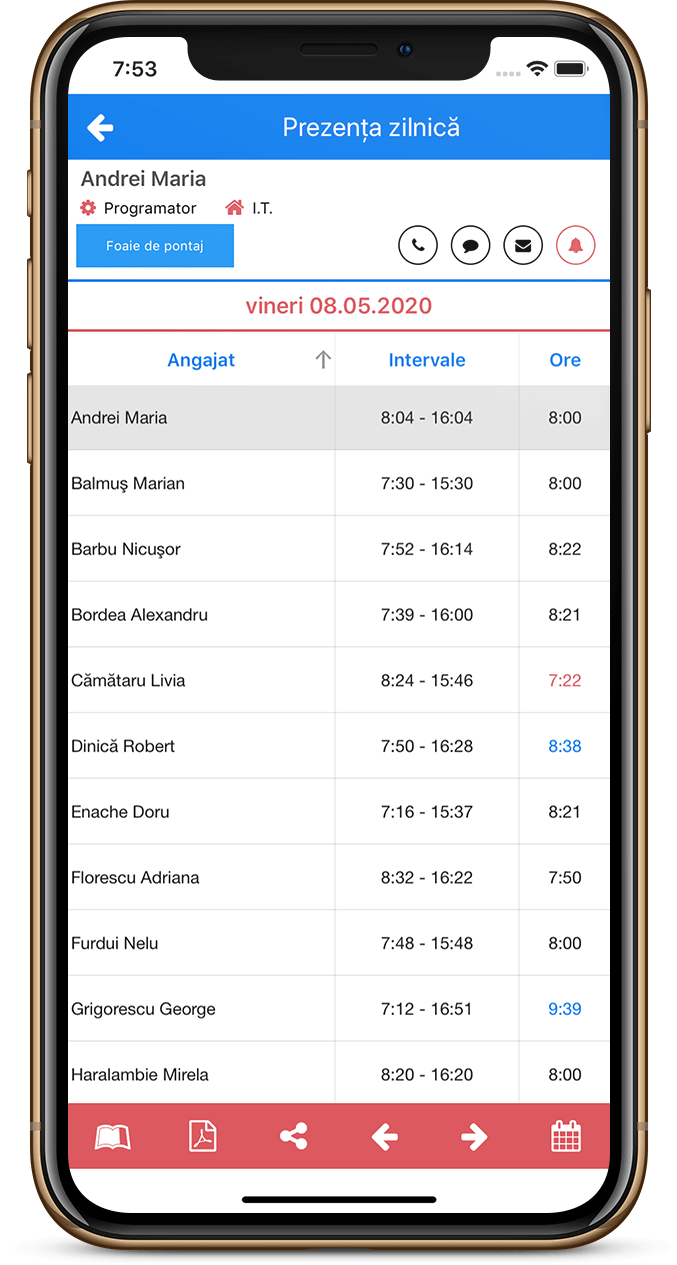Image resolution: width=677 pixels, height=1265 pixels.
Task: Open the Foaie de pontaj button
Action: (155, 246)
